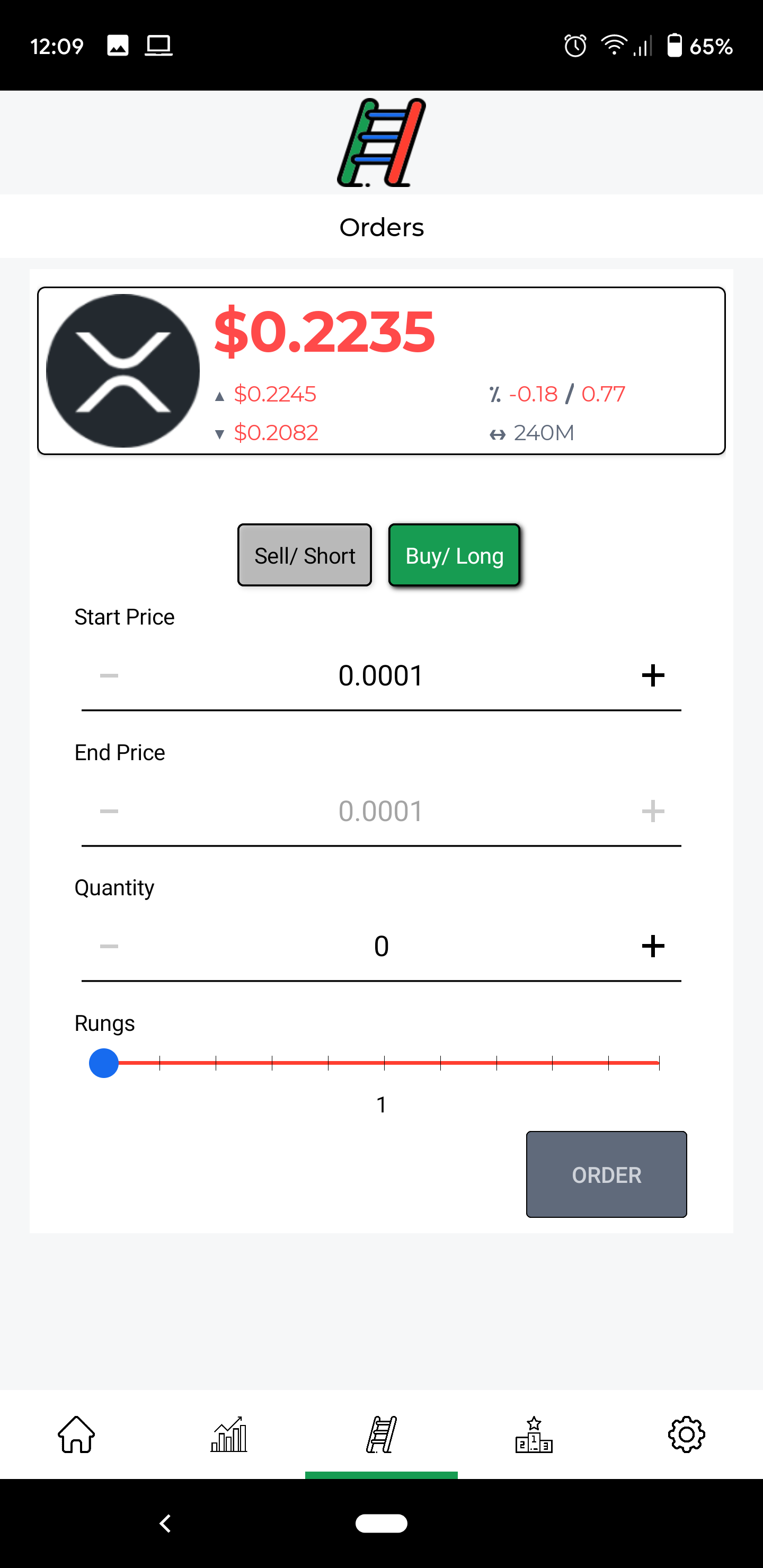Image resolution: width=763 pixels, height=1568 pixels.
Task: Go to the Home tab
Action: point(76,1434)
